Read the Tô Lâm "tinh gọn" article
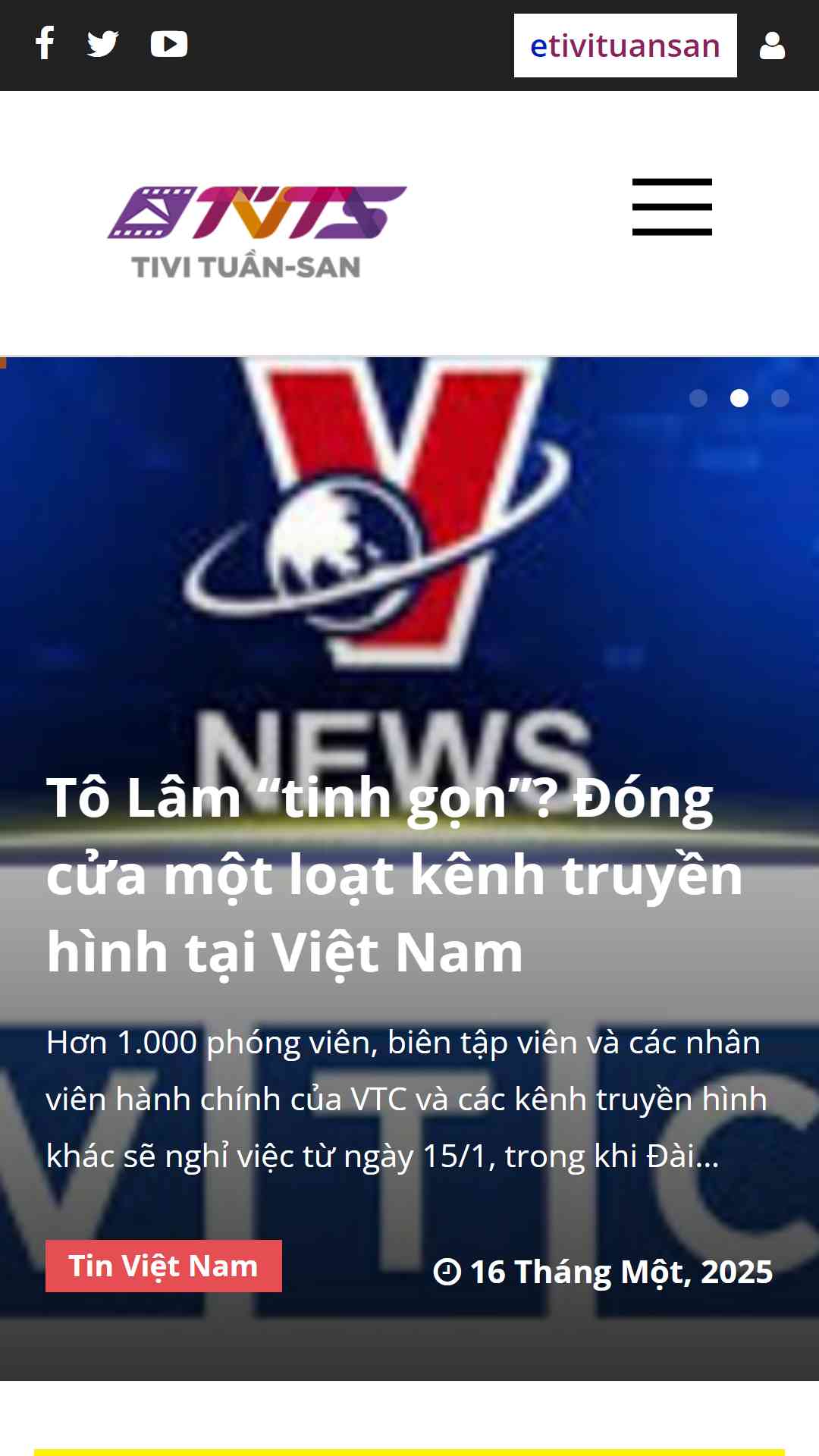Image resolution: width=819 pixels, height=1456 pixels. click(x=394, y=874)
